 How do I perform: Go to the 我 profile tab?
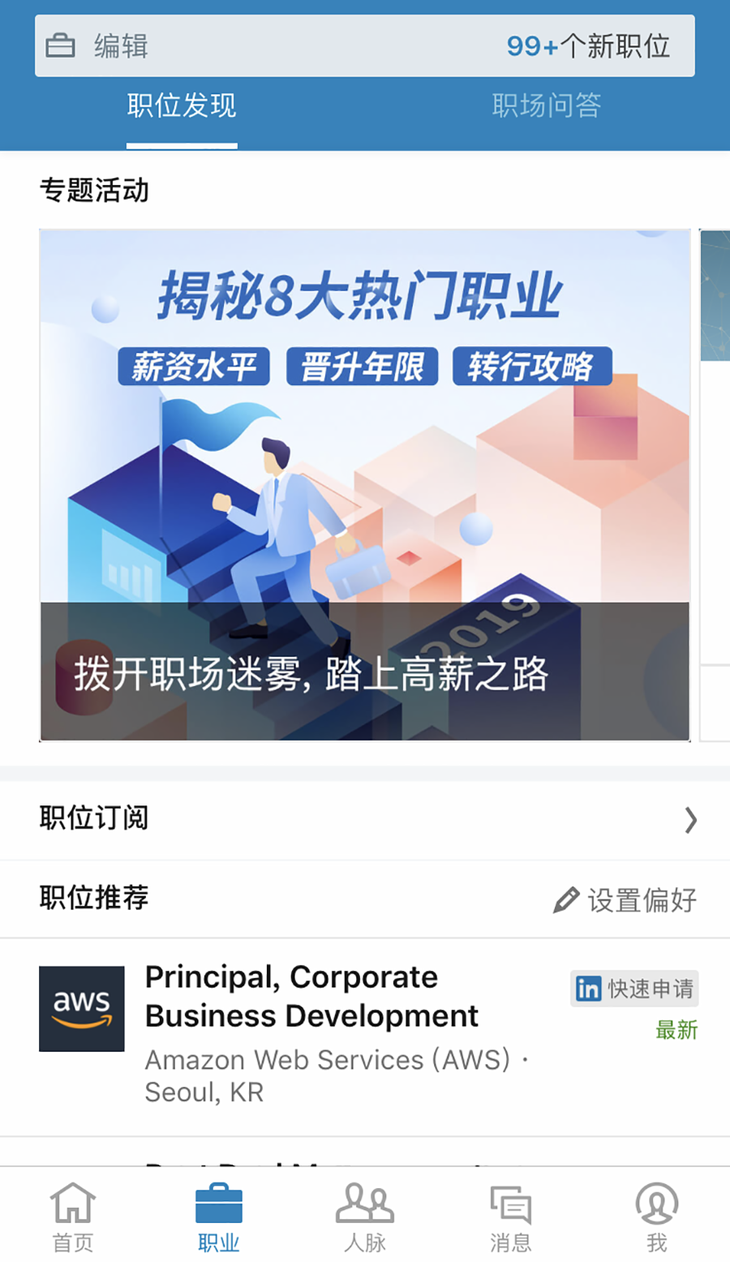coord(657,1217)
